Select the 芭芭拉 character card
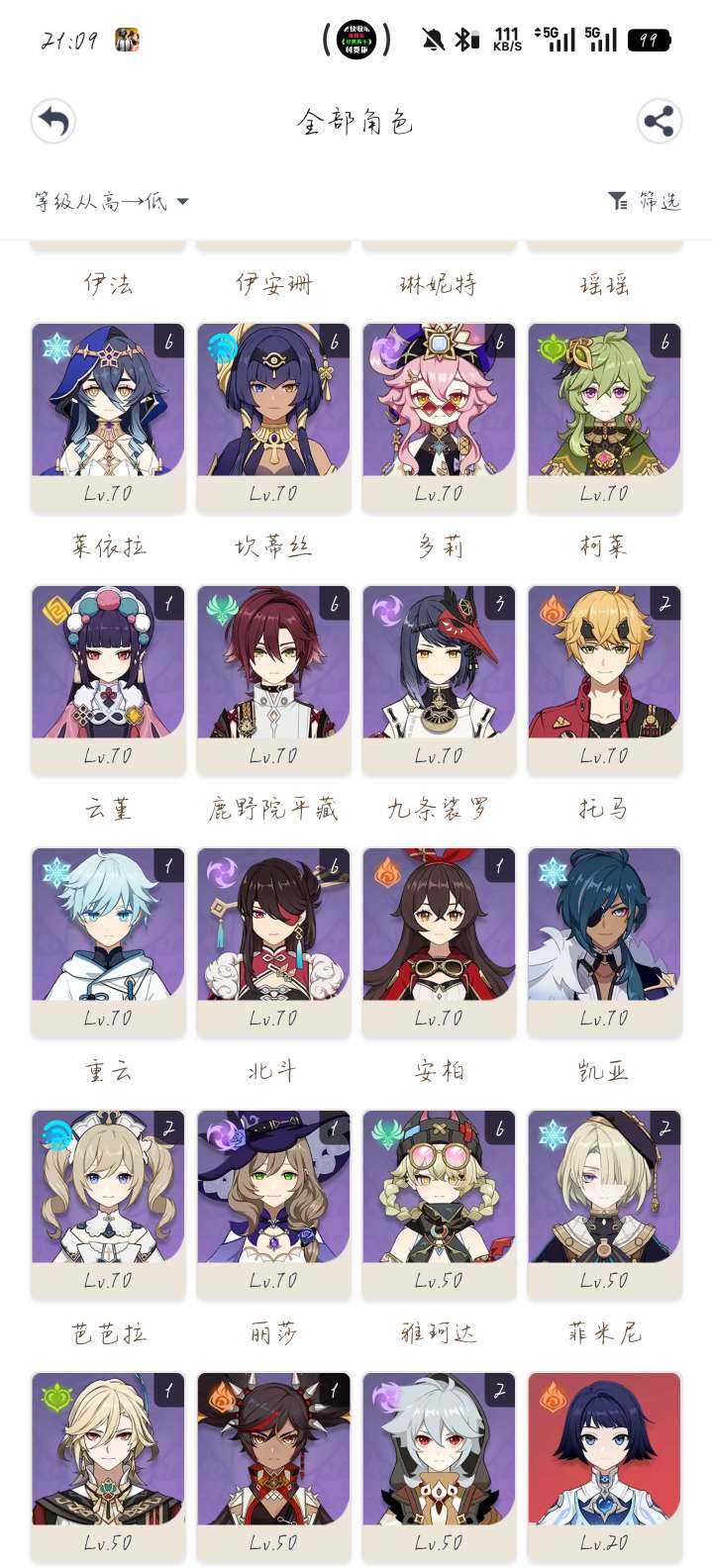 (x=108, y=1204)
